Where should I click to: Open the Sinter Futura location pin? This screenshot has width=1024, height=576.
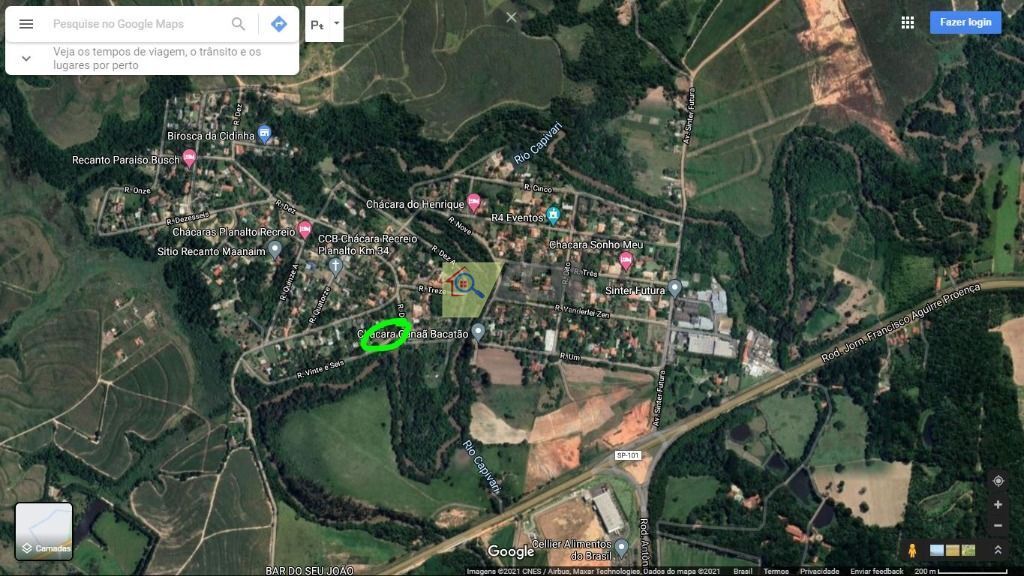tap(674, 288)
